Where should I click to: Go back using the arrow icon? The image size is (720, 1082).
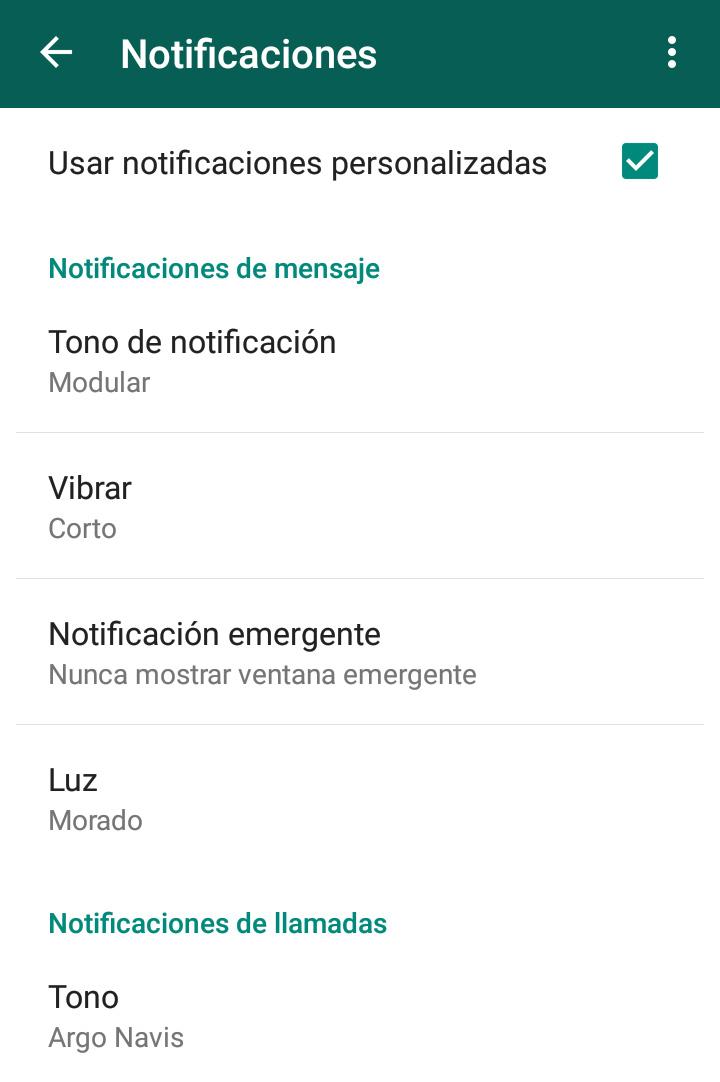[56, 53]
